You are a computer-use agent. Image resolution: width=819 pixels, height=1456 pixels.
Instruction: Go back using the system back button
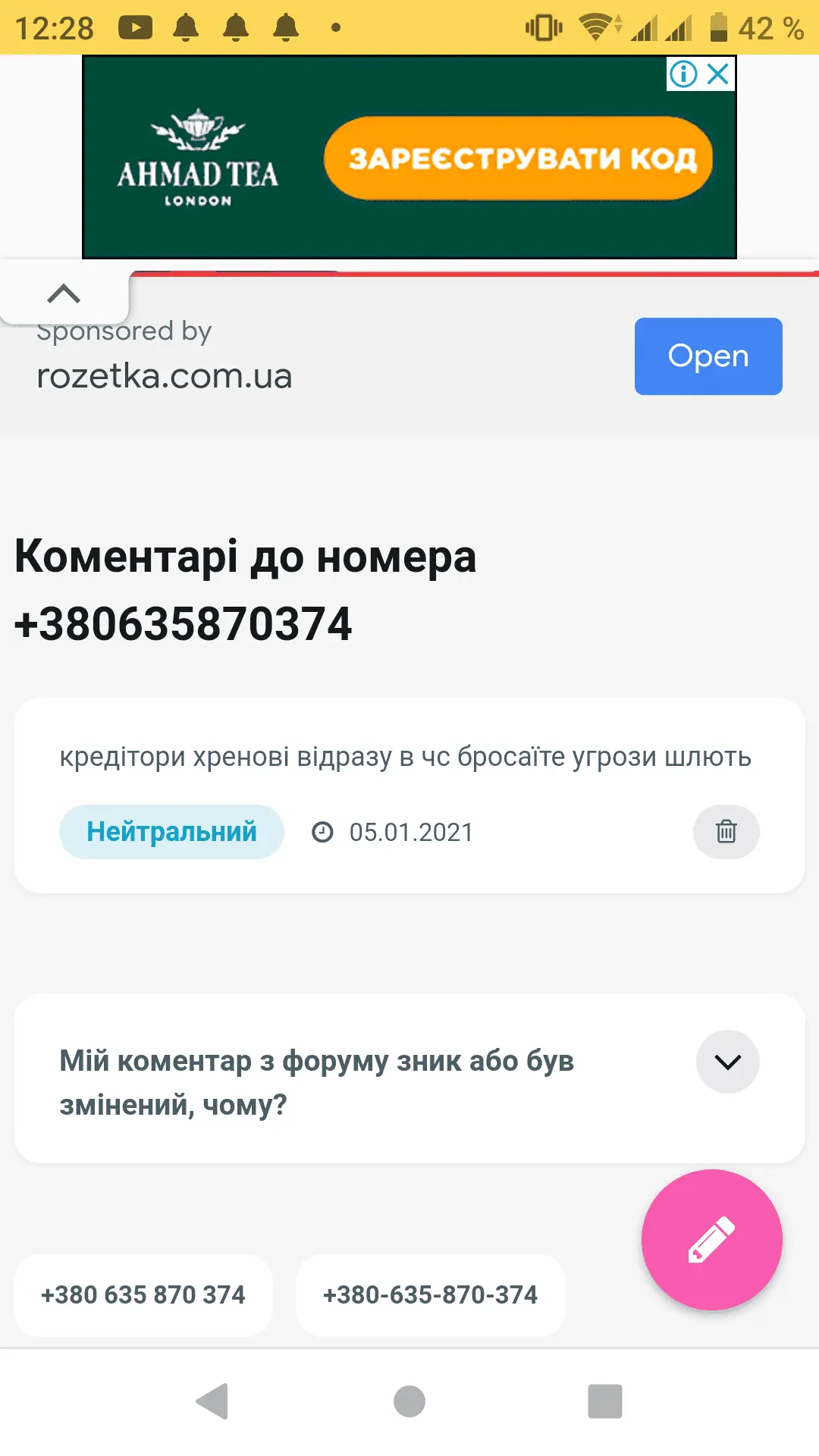pyautogui.click(x=212, y=1401)
